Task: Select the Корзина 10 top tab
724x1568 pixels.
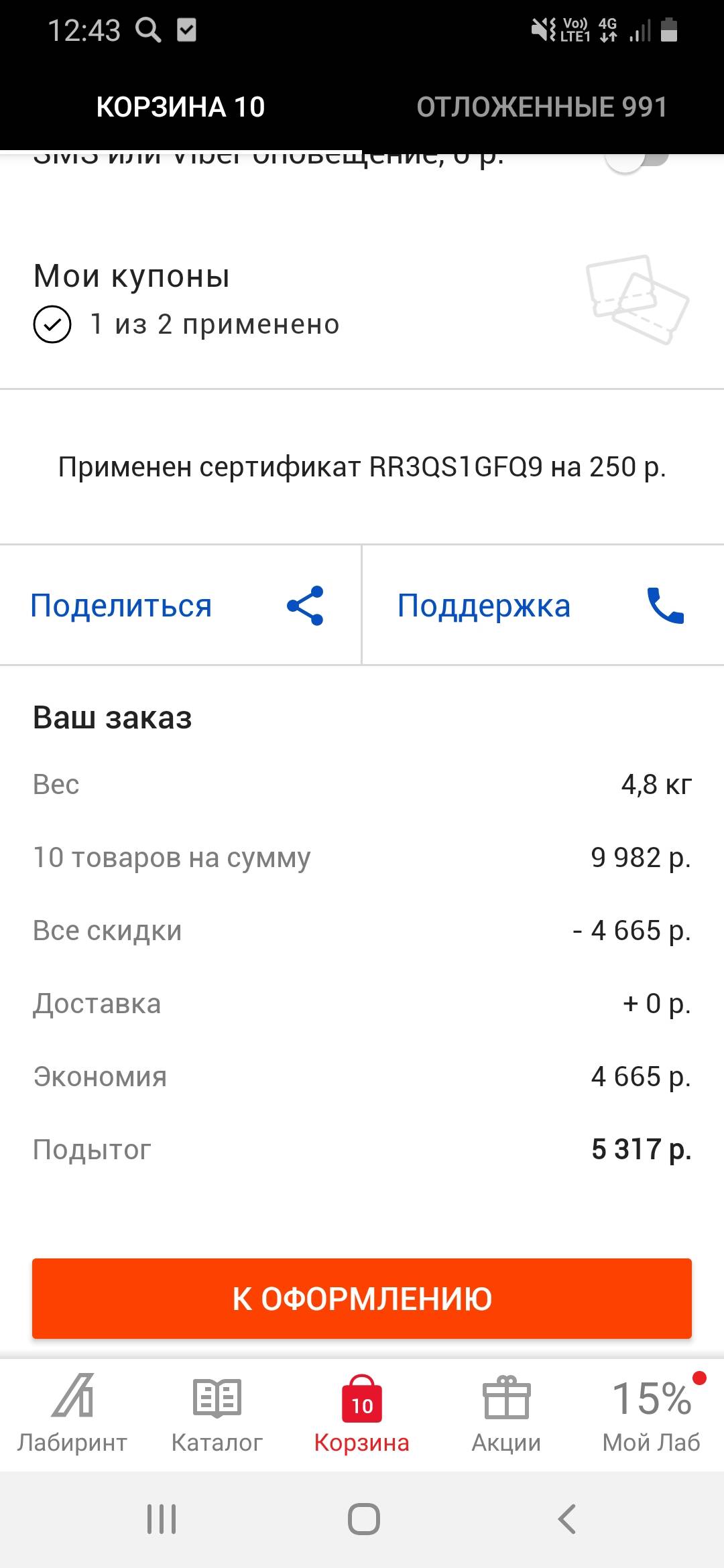Action: pos(181,107)
